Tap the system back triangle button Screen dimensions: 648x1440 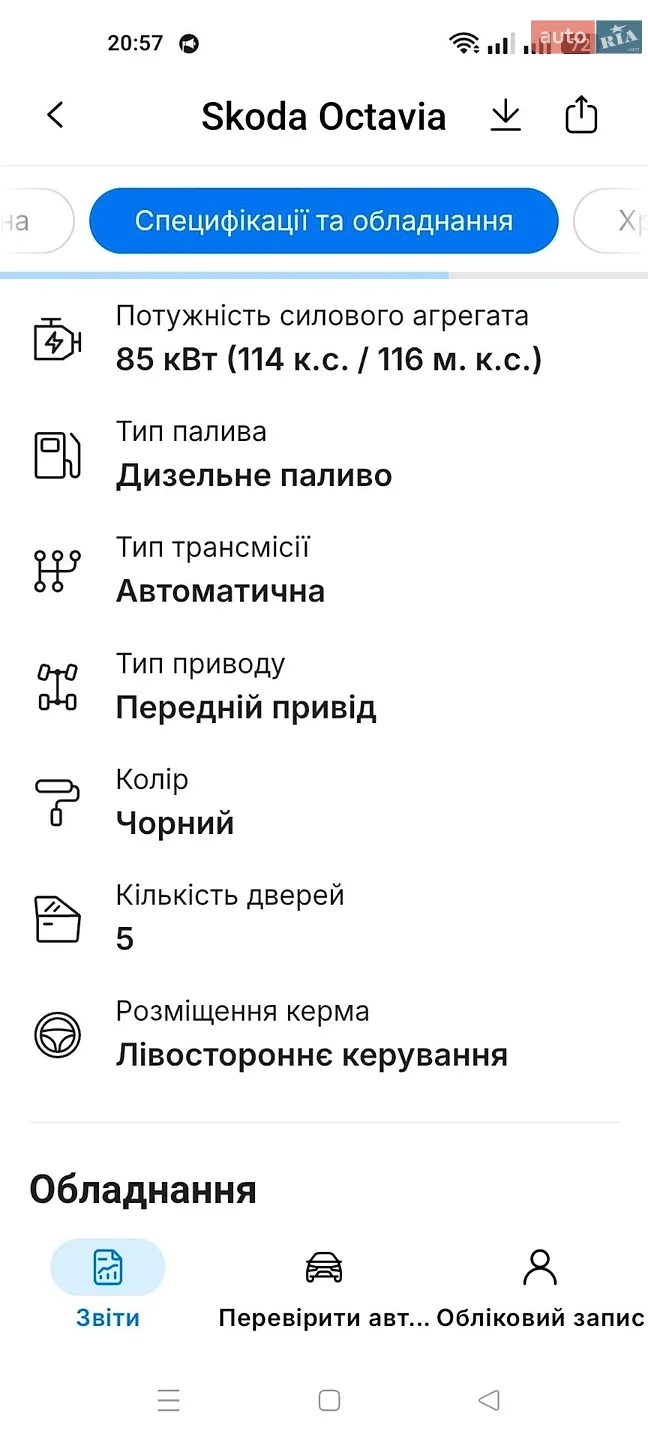tap(489, 1400)
